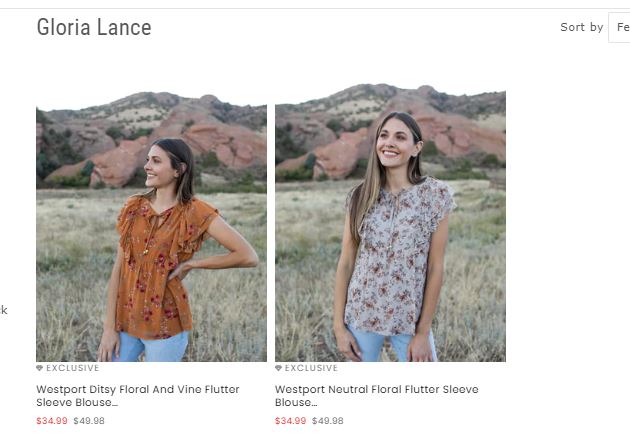630x434 pixels.
Task: Open the orange Westport Ditsy Floral blouse photo
Action: 151,225
